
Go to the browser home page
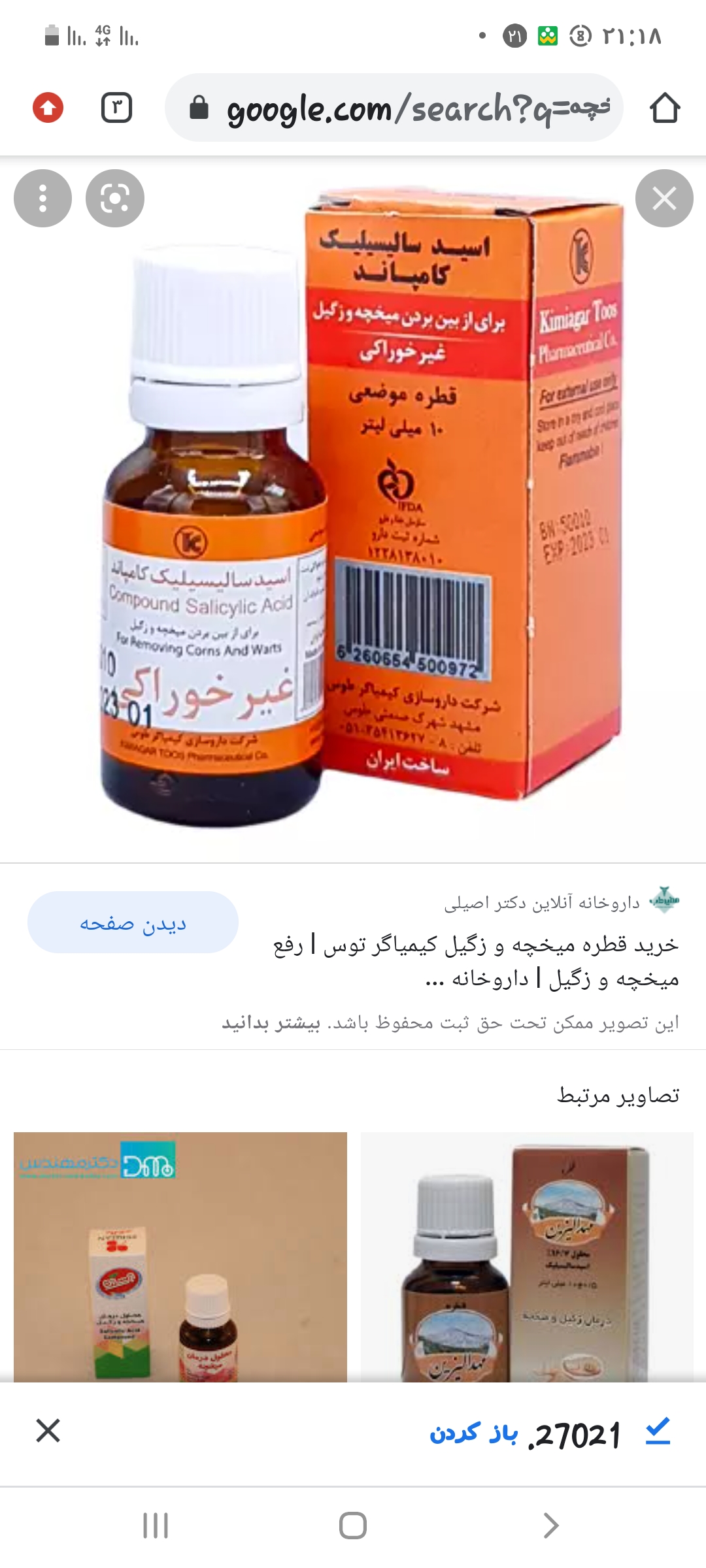click(665, 108)
